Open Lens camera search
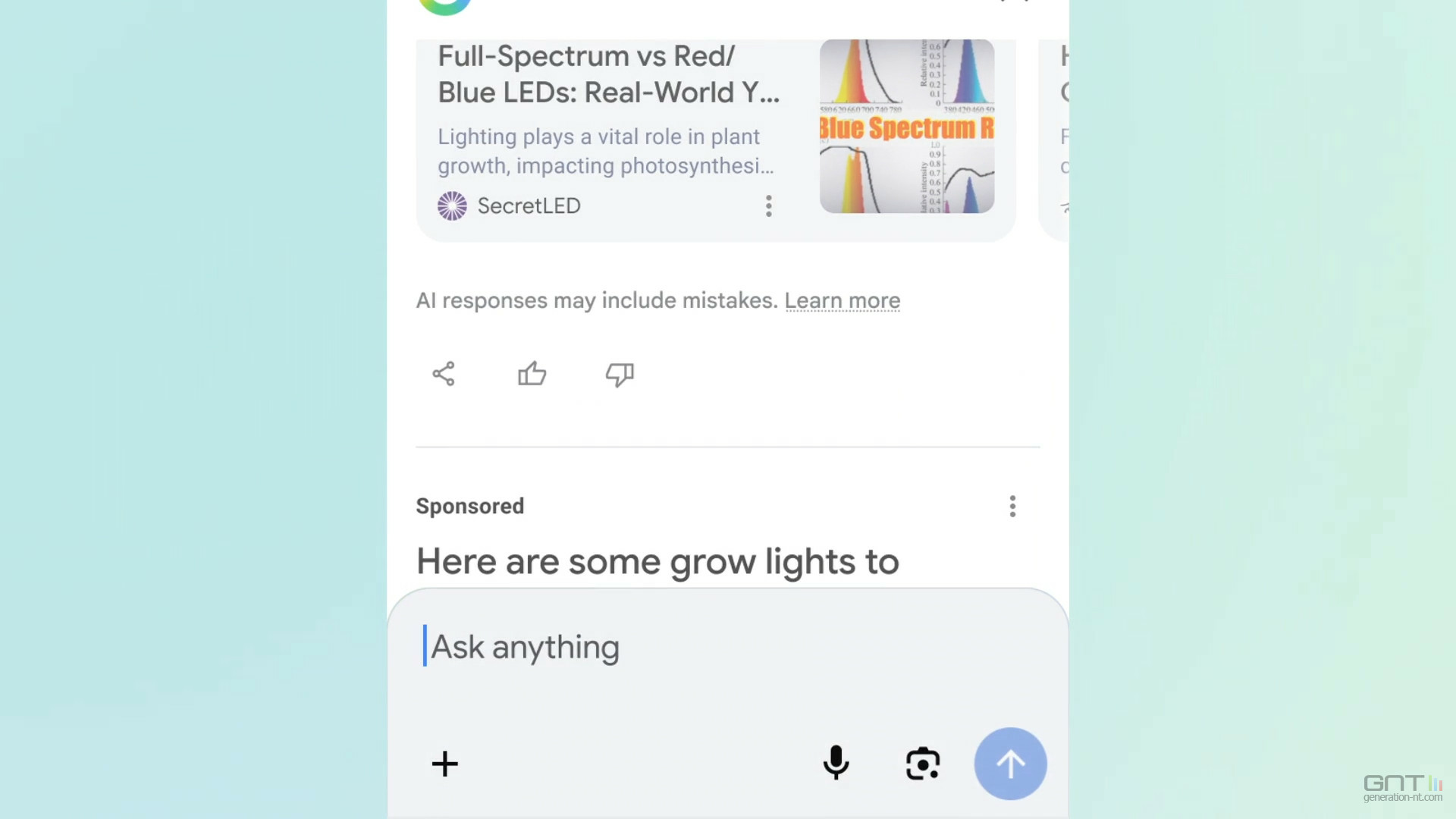 [x=923, y=764]
